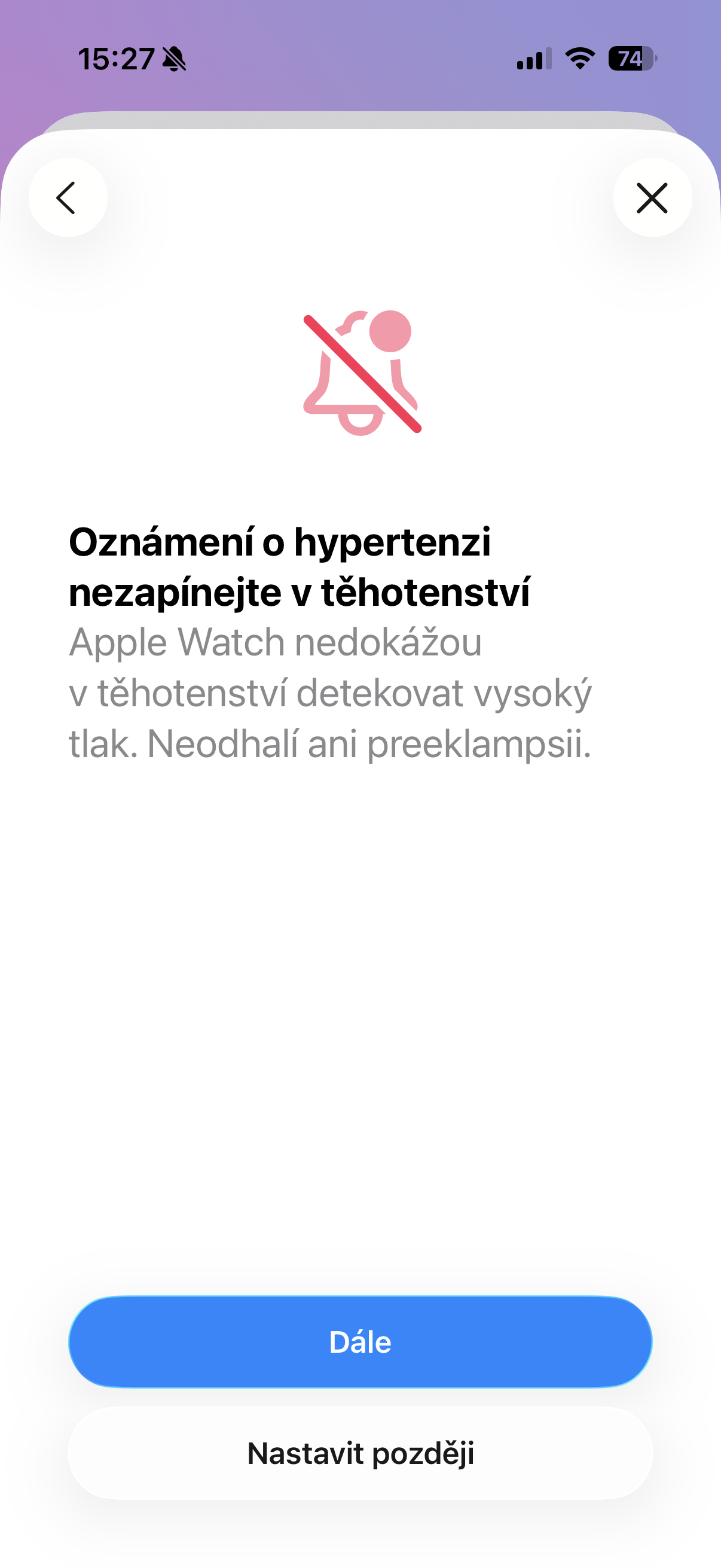Image resolution: width=721 pixels, height=1568 pixels.
Task: Continue with the Dále button
Action: pyautogui.click(x=360, y=1342)
